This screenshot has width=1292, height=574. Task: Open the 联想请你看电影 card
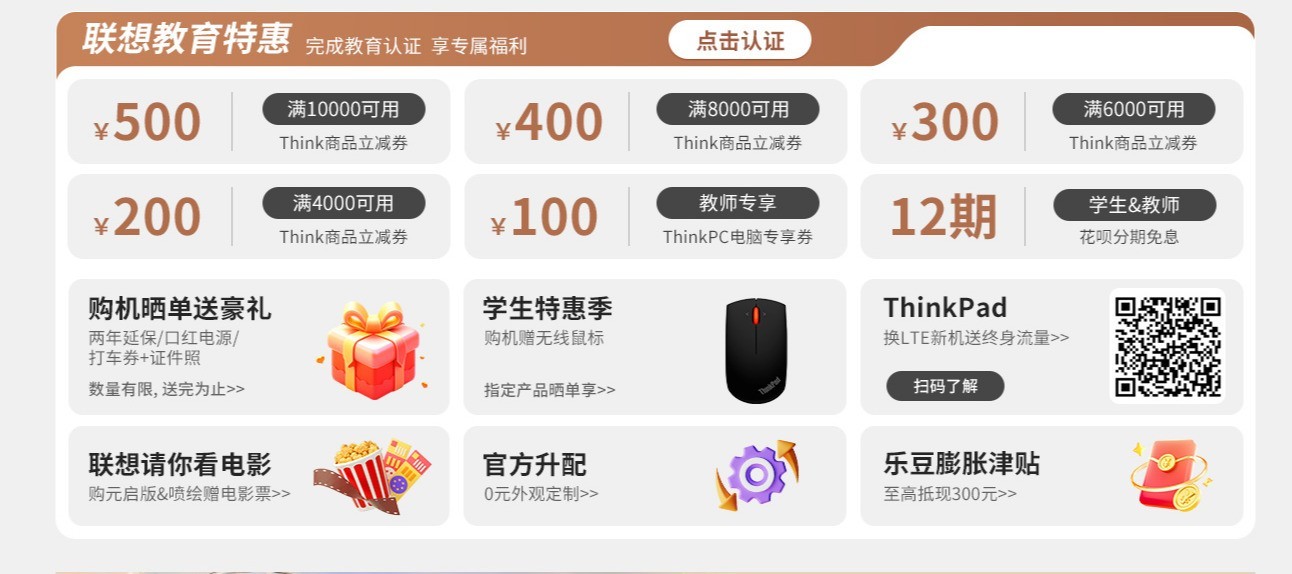[x=258, y=476]
